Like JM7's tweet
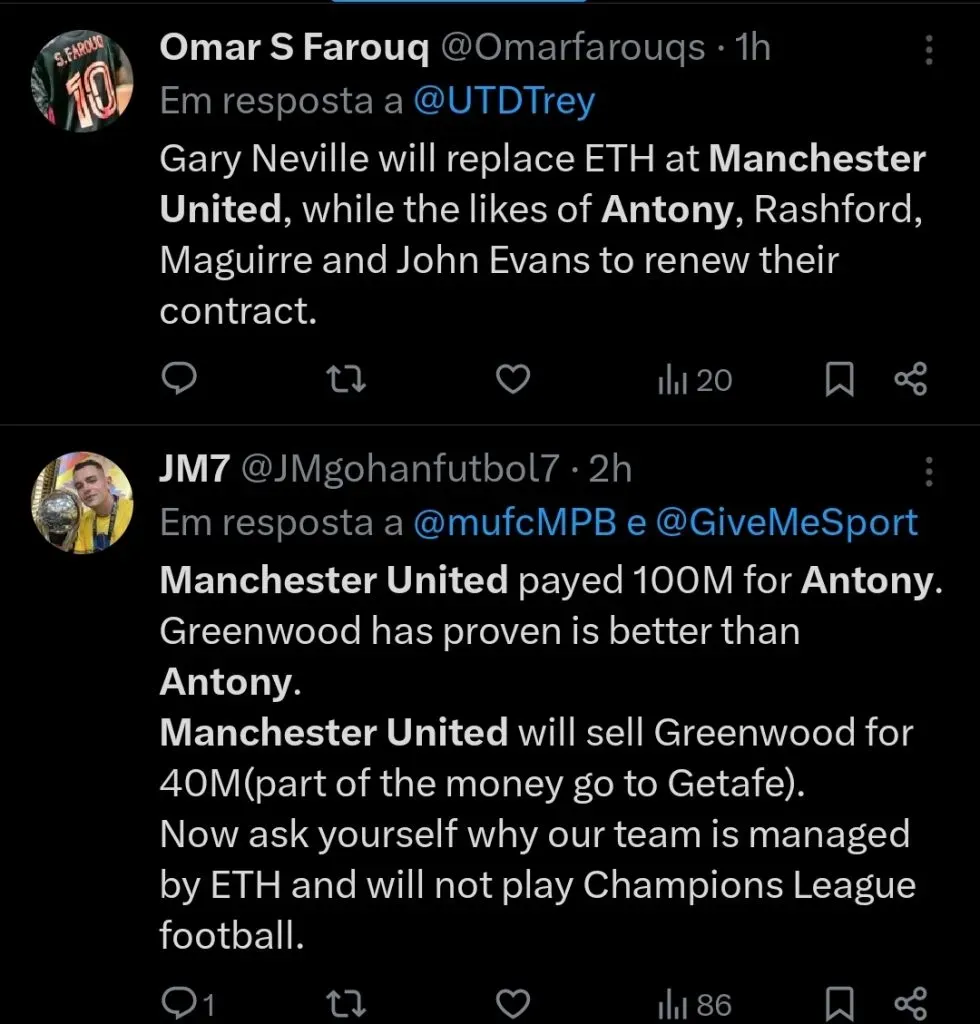 click(x=513, y=1003)
